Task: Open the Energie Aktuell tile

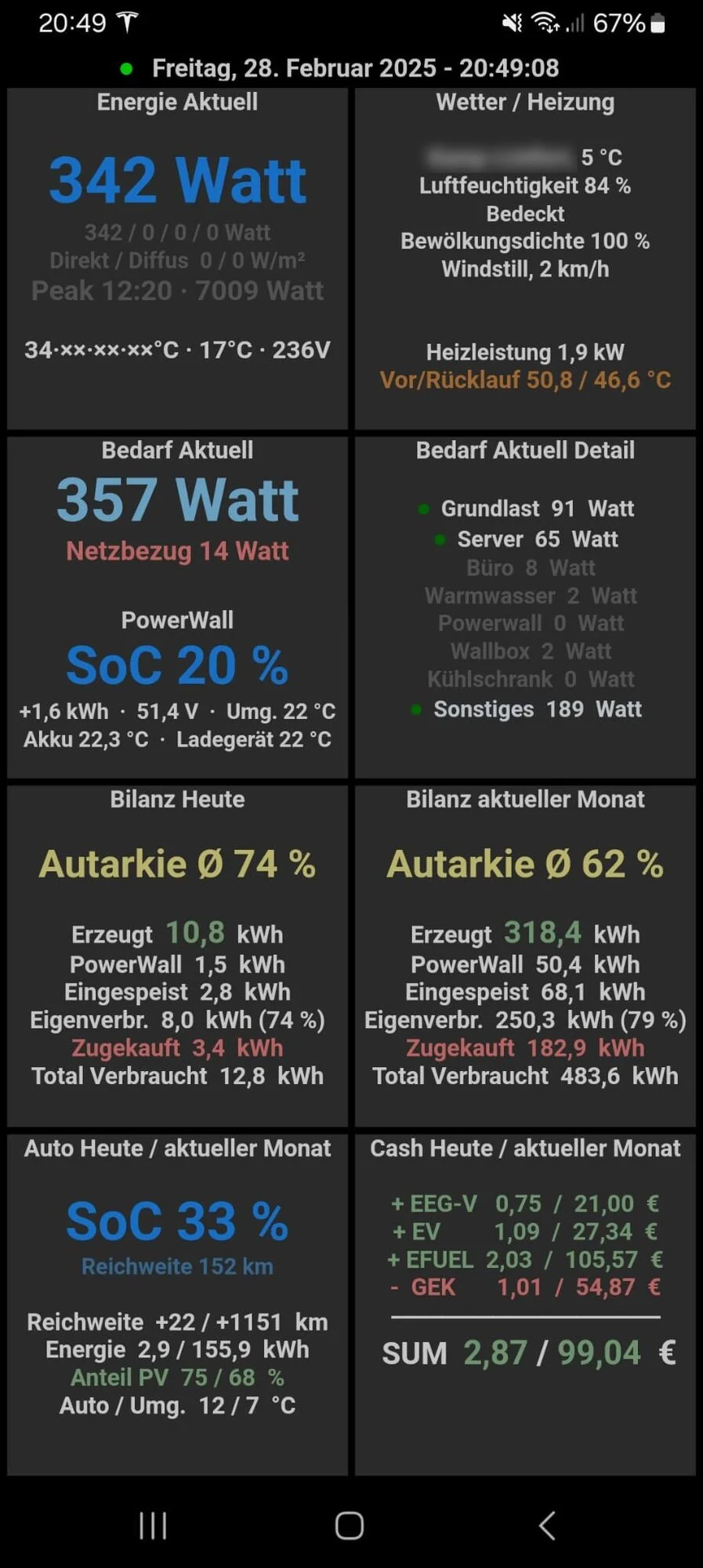Action: [177, 259]
